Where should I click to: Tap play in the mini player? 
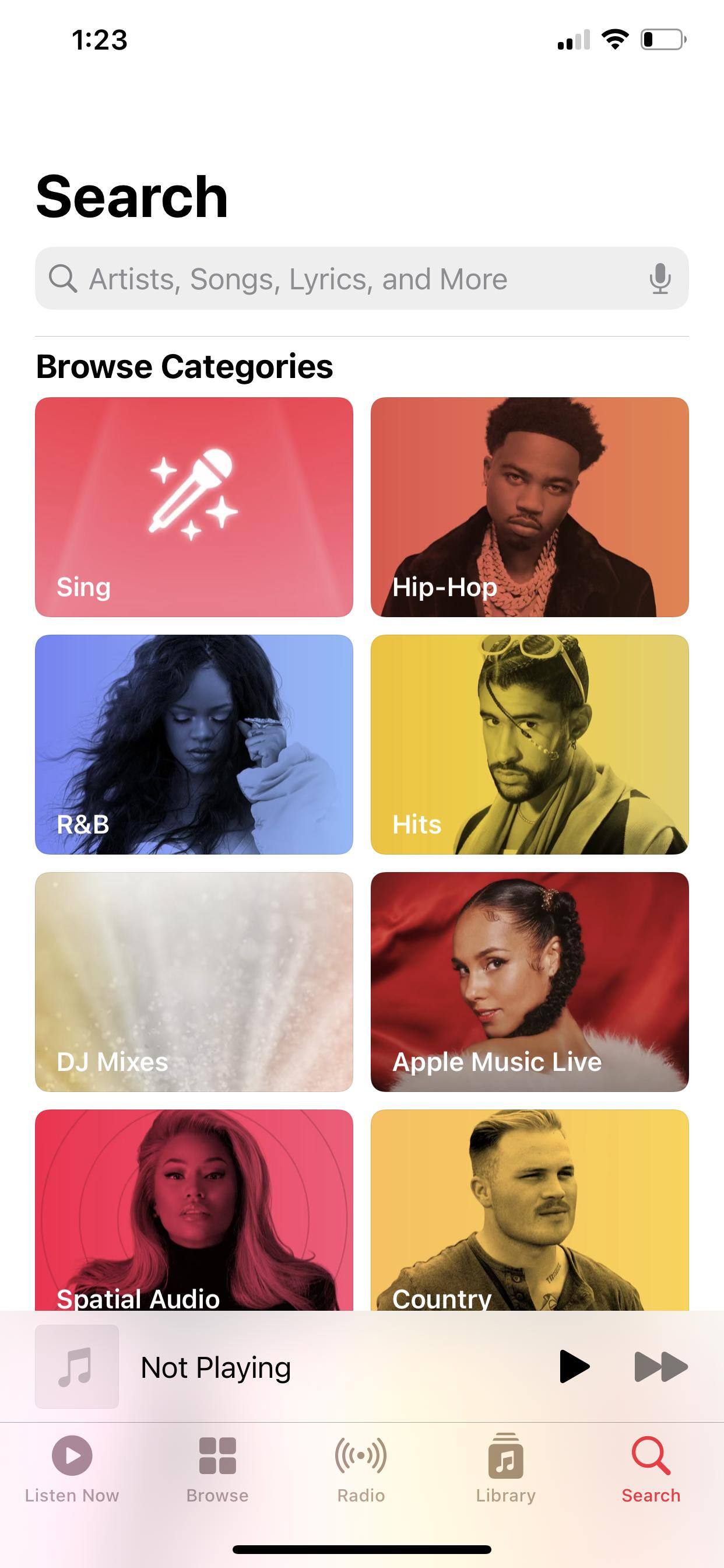pyautogui.click(x=573, y=1367)
